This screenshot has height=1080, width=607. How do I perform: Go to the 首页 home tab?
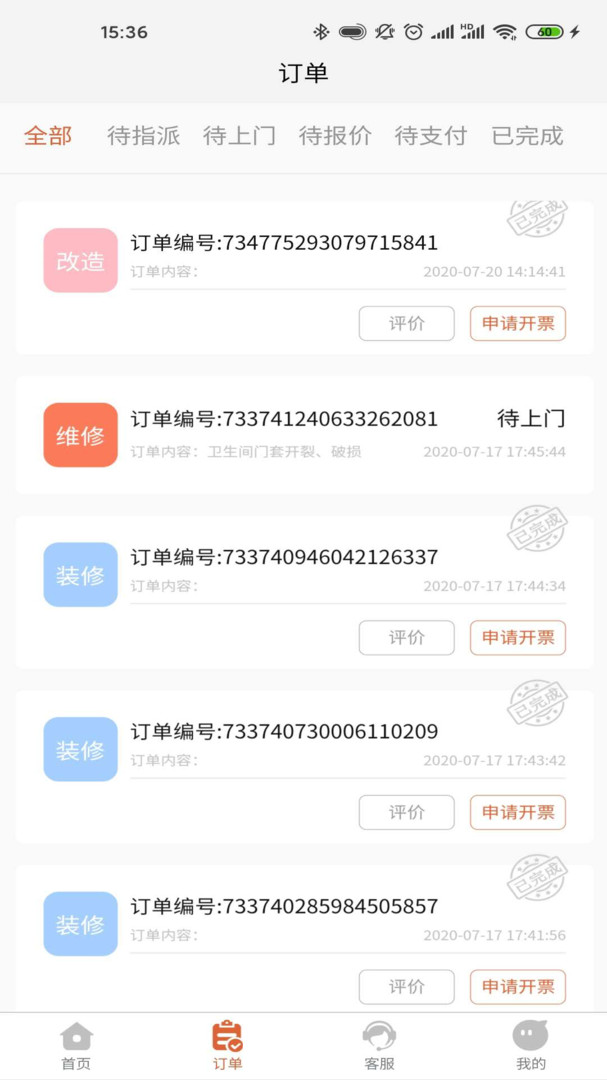point(76,1046)
